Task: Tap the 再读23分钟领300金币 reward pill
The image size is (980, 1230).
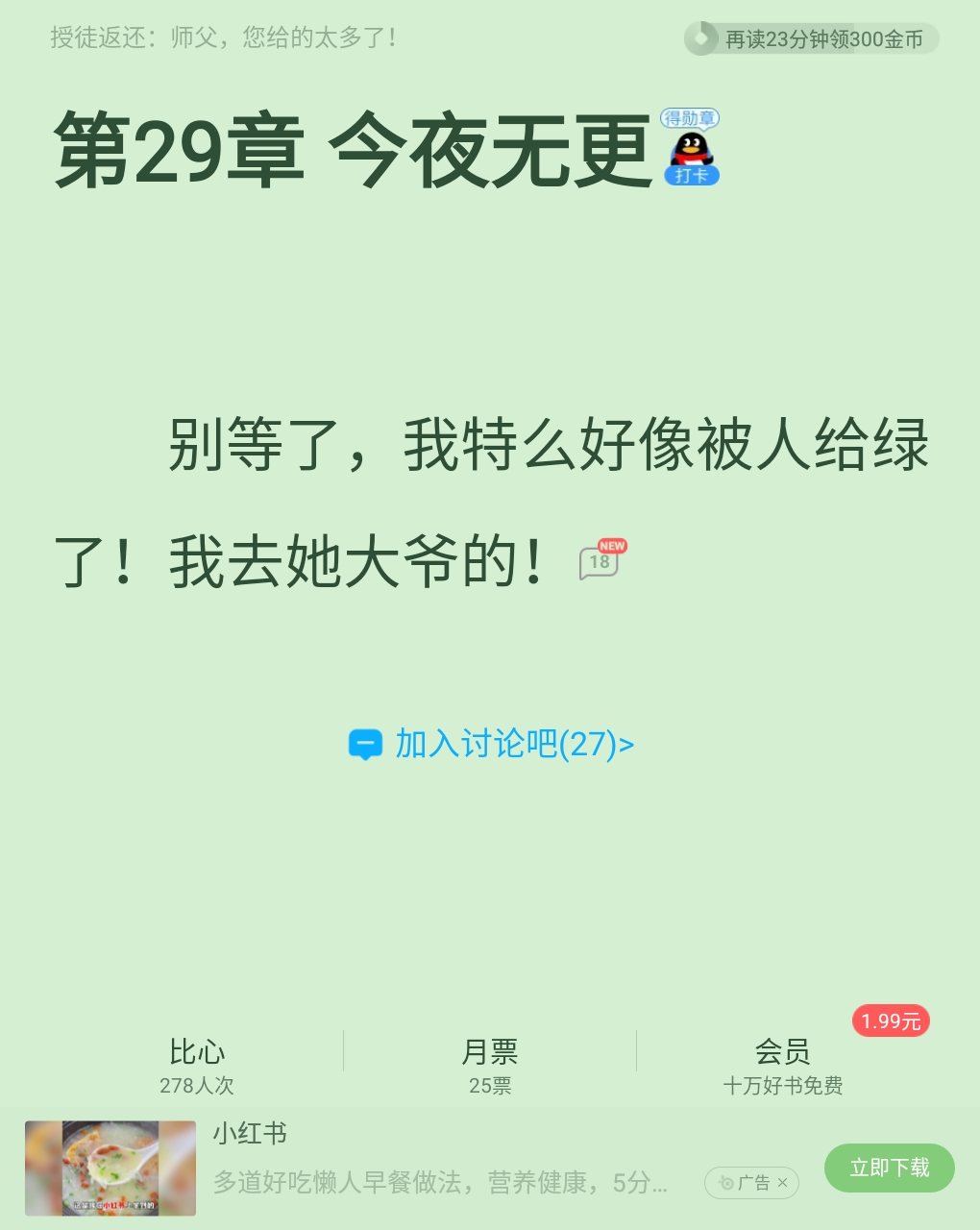Action: [x=812, y=39]
